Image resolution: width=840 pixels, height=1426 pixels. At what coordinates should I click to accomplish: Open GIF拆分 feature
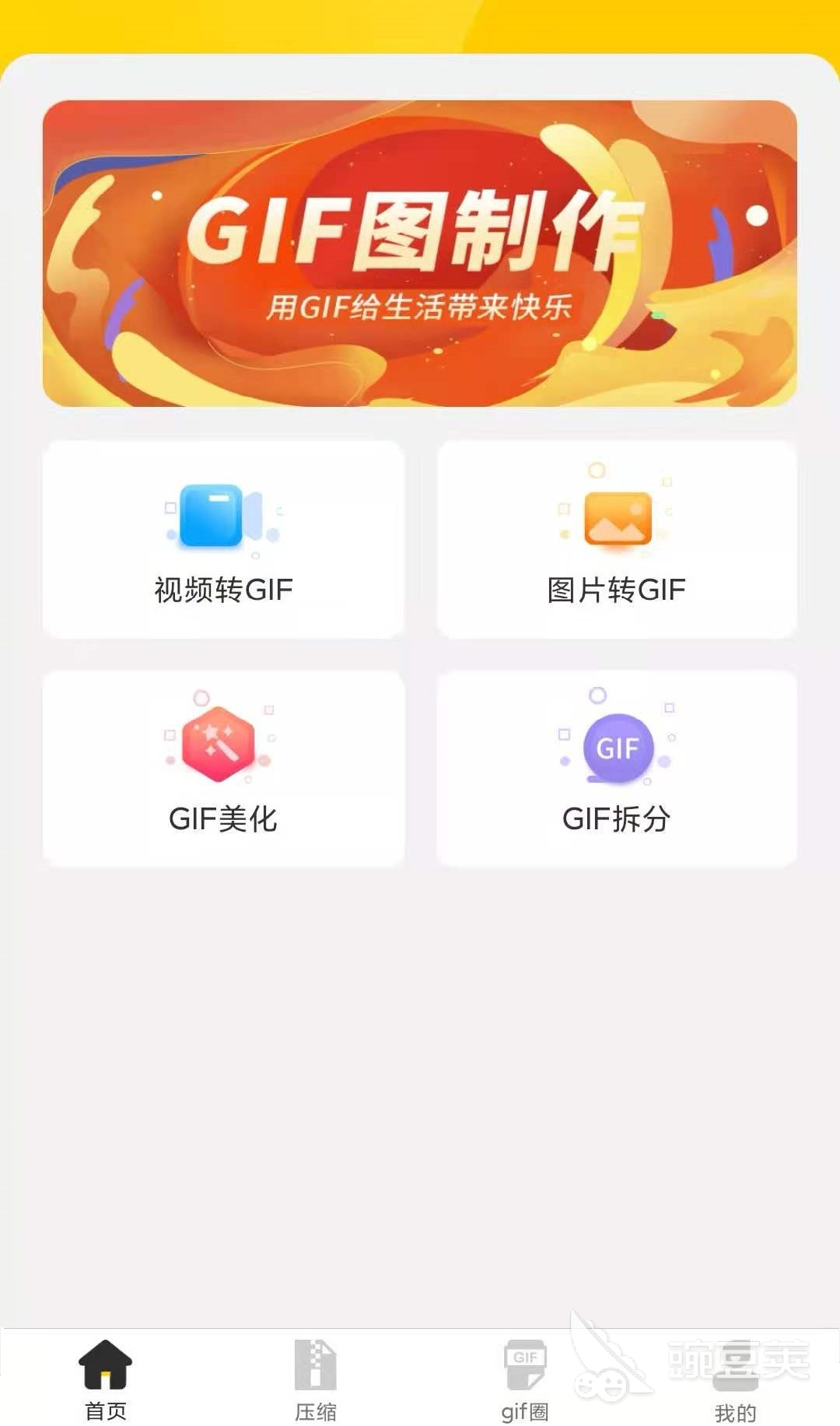(617, 769)
